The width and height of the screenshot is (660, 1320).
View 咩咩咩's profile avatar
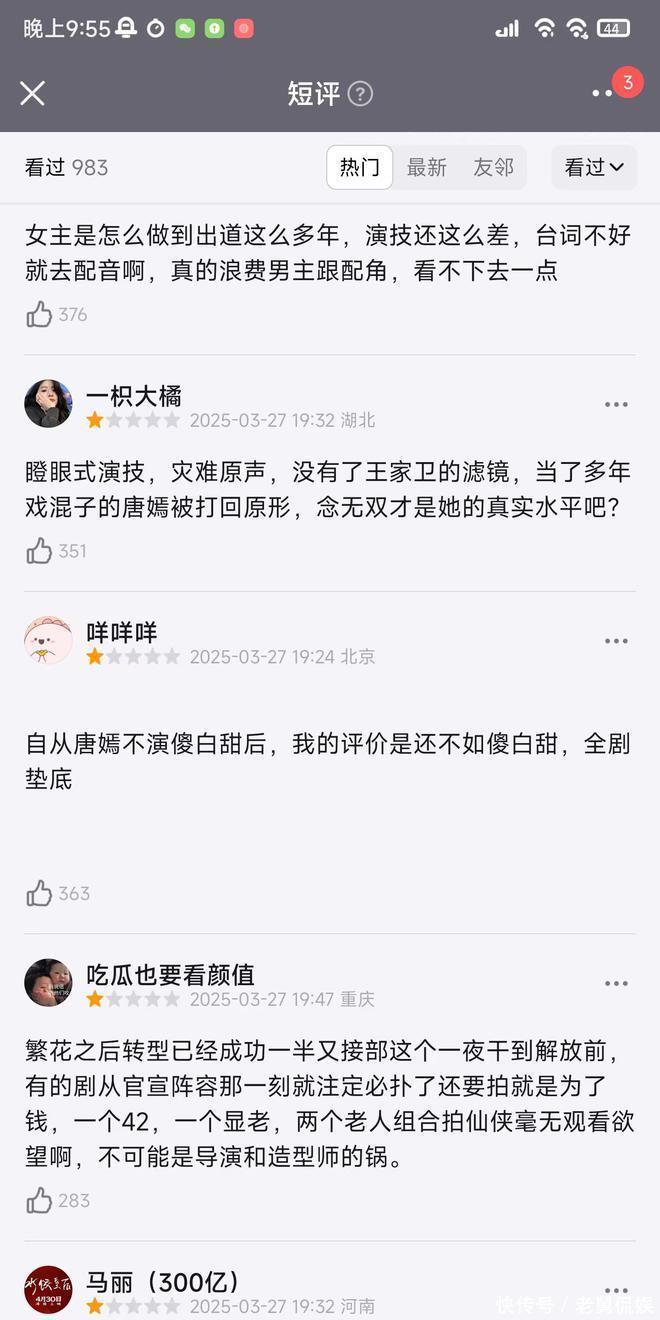(48, 640)
